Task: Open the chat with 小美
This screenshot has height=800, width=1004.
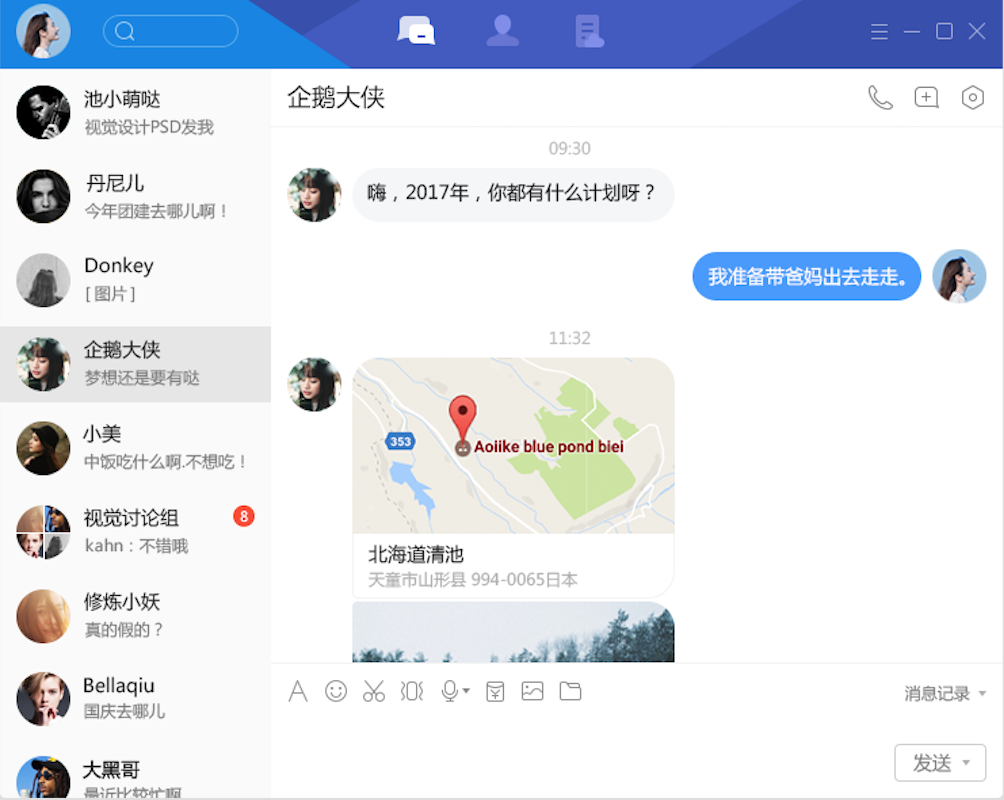Action: [x=135, y=447]
